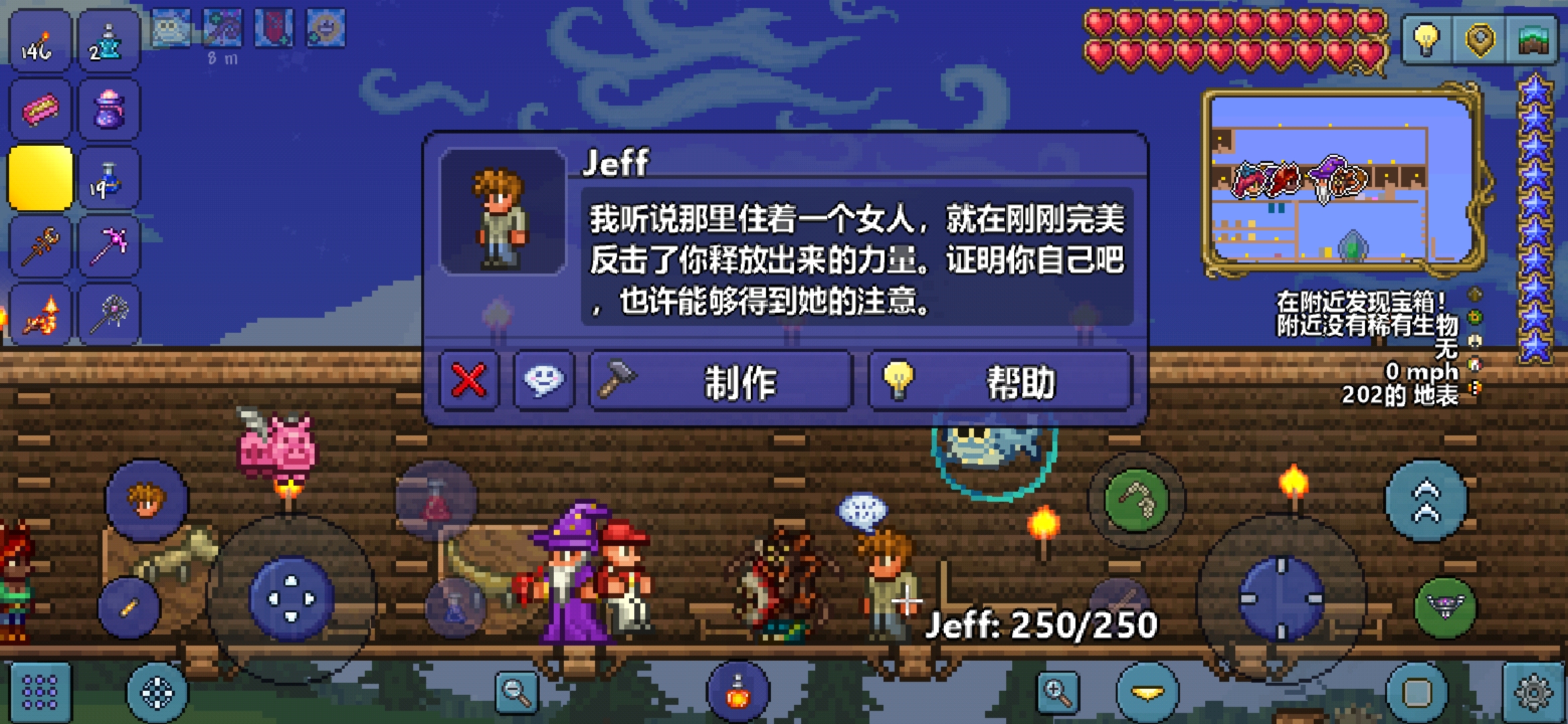Image resolution: width=1568 pixels, height=724 pixels.
Task: Zoom in with the plus magnifier
Action: click(1058, 692)
